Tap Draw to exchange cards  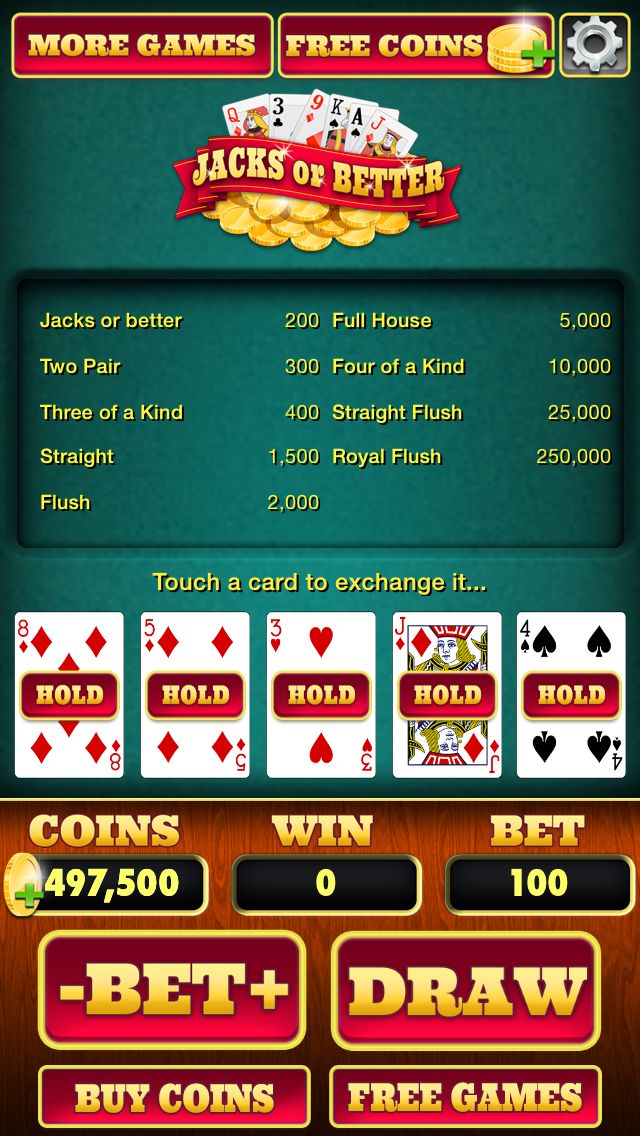click(x=466, y=990)
